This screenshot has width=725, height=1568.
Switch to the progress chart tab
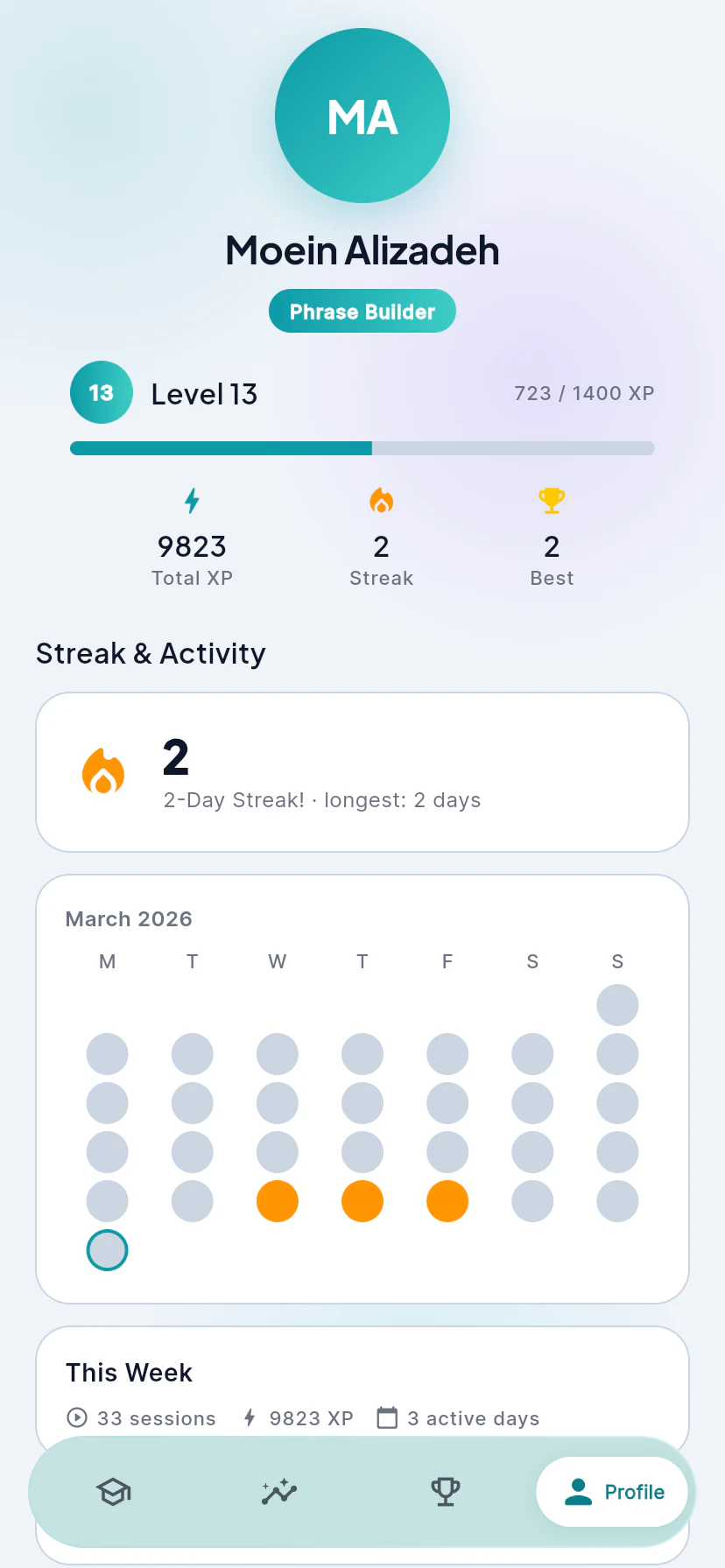(x=279, y=1491)
